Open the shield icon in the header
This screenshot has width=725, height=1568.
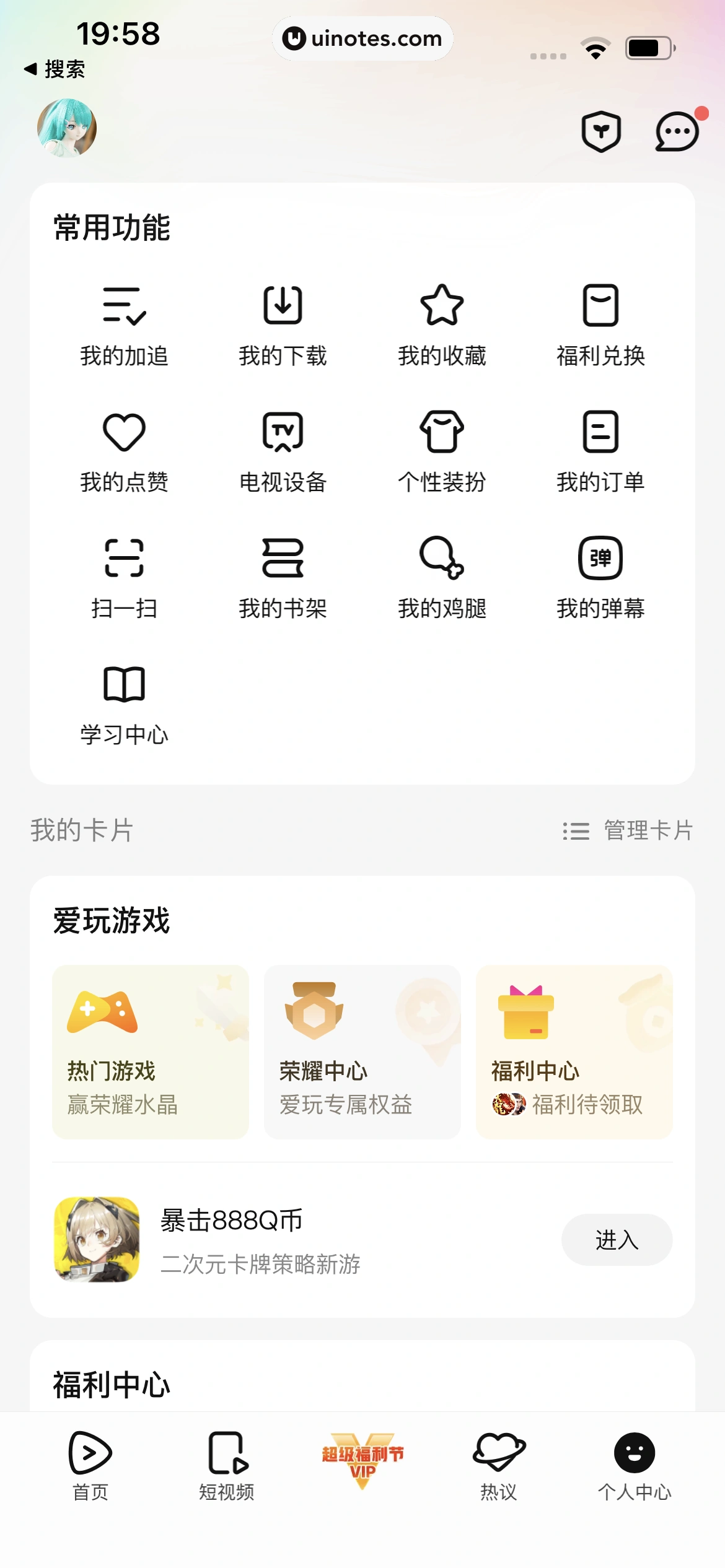coord(601,131)
